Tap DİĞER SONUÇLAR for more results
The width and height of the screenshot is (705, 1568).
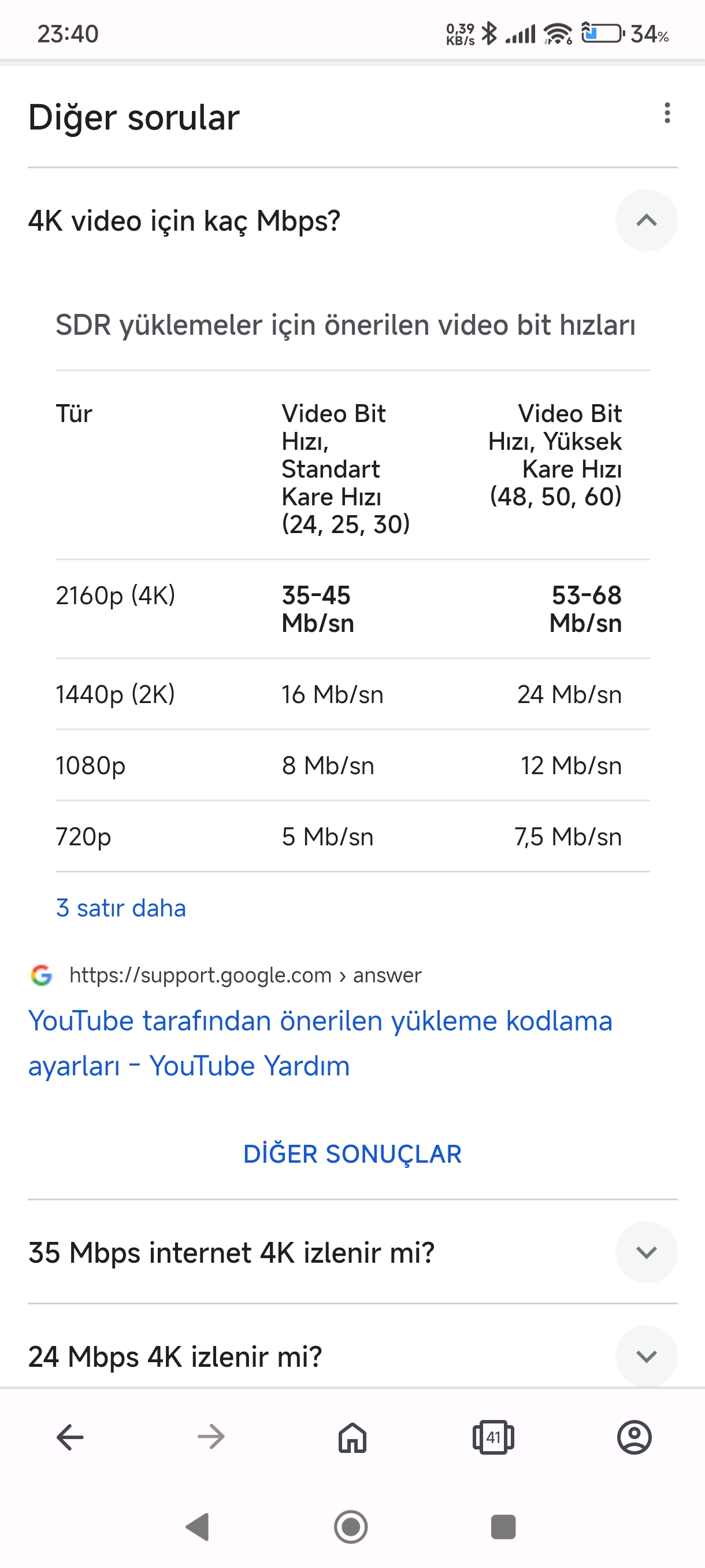click(352, 1154)
